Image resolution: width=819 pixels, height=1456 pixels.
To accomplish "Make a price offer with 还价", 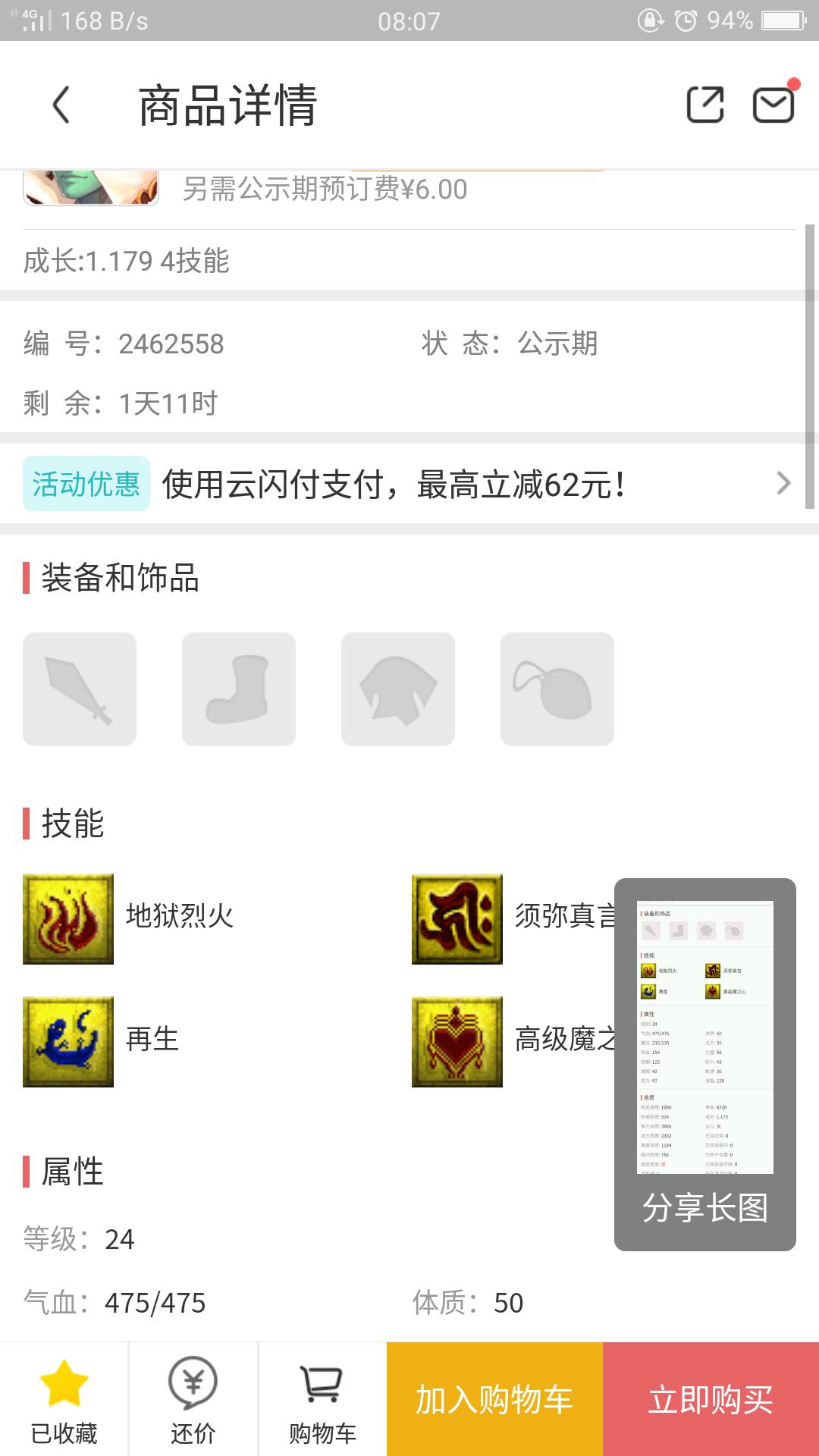I will tap(193, 1399).
